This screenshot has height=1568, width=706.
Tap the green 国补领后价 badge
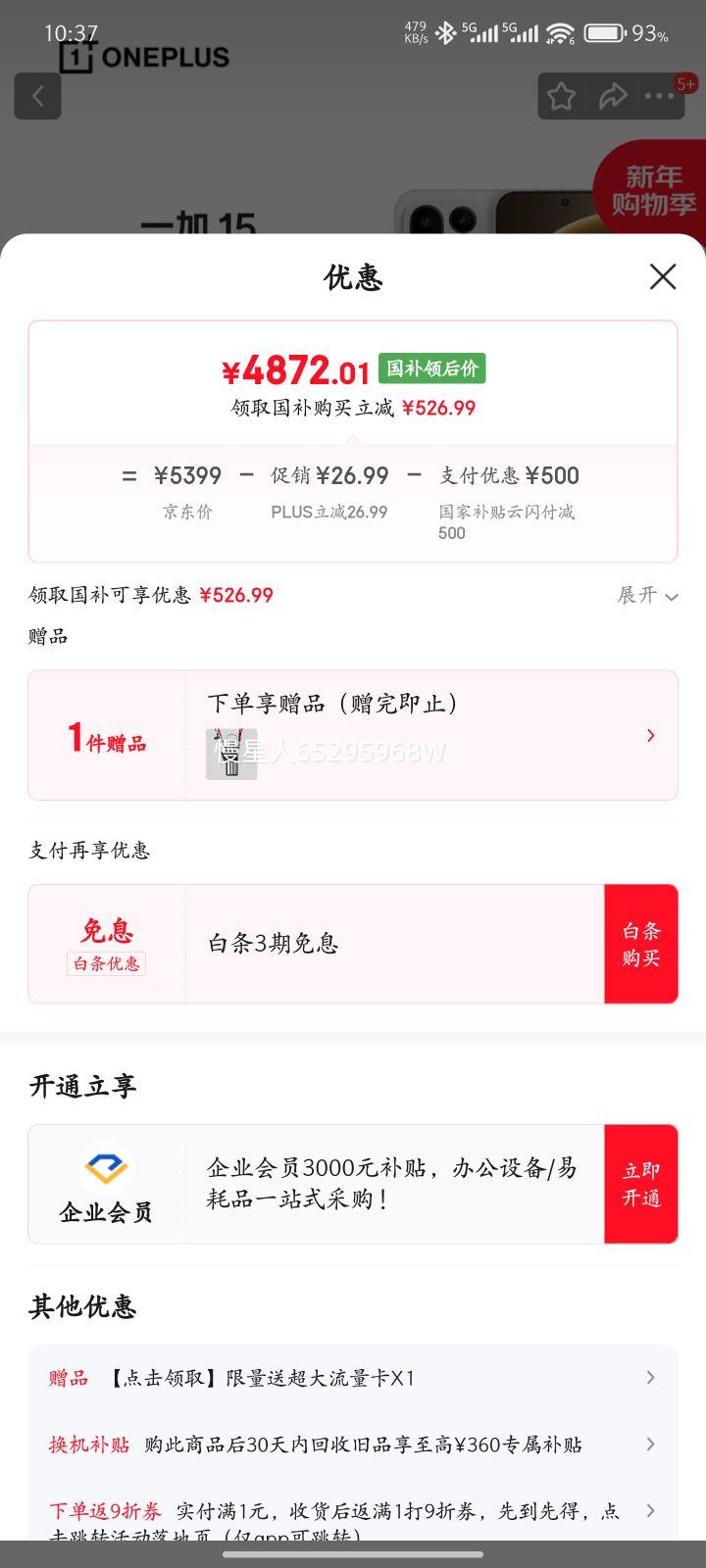click(x=430, y=369)
